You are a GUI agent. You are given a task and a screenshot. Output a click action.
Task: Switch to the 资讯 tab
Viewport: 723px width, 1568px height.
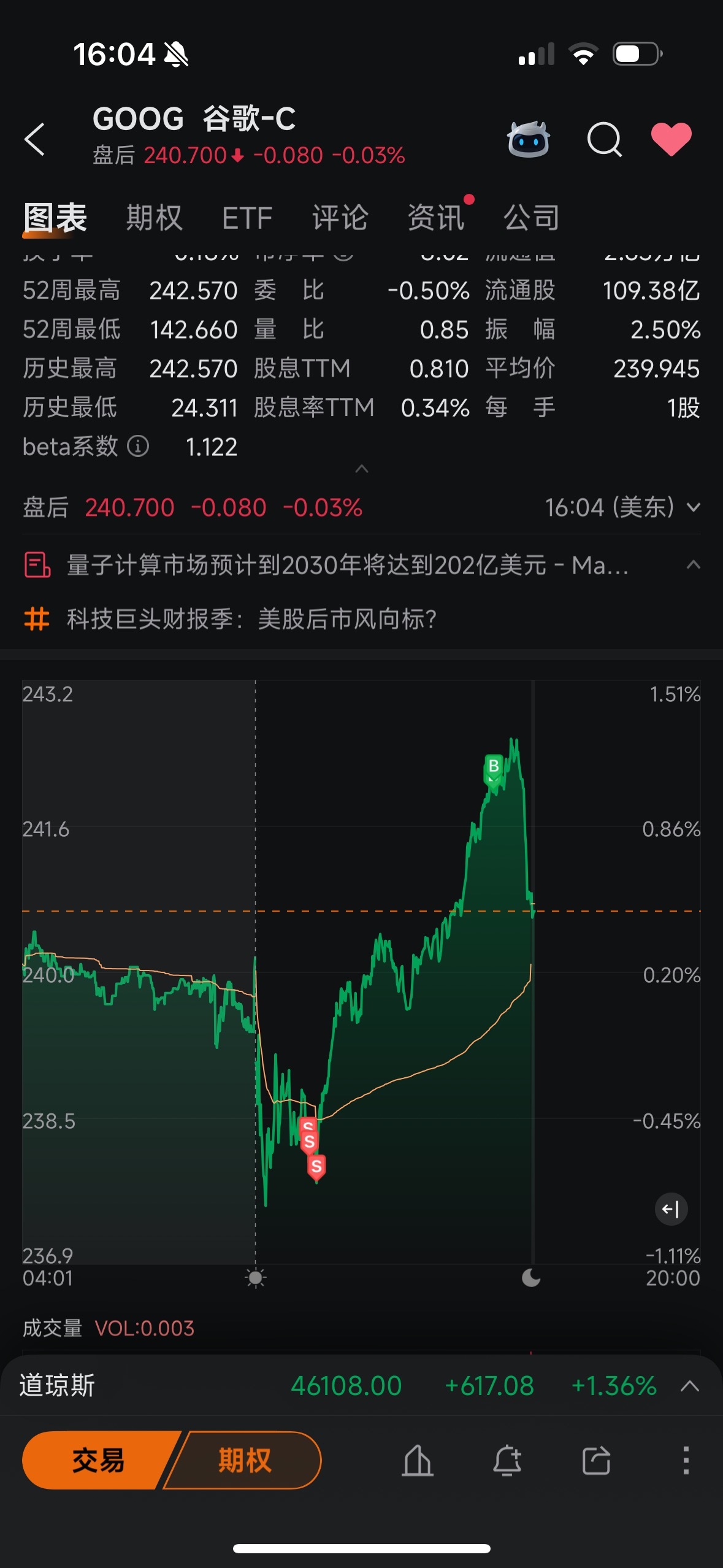[436, 218]
